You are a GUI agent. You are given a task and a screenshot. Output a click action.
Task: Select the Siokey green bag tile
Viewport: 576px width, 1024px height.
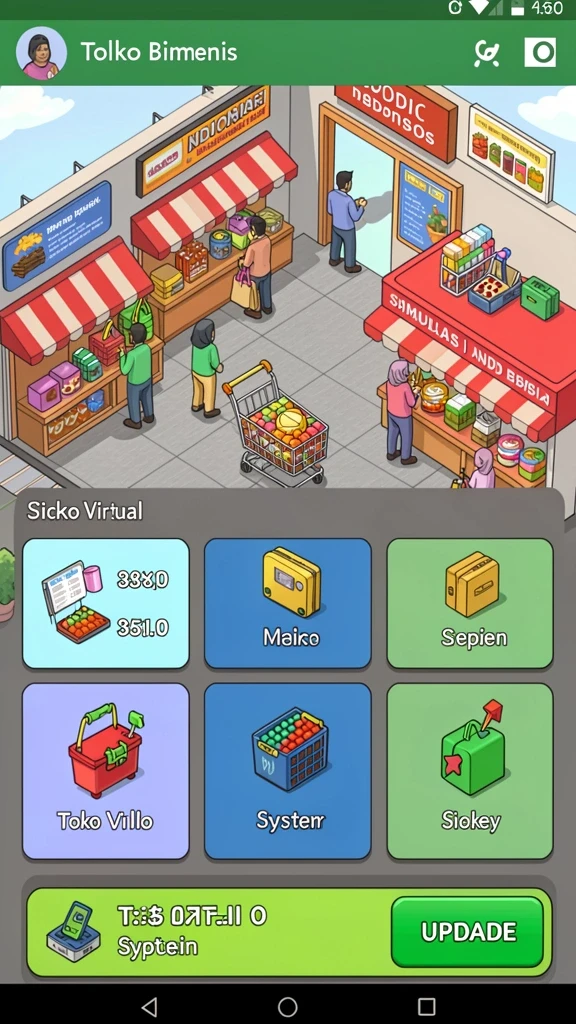click(x=470, y=771)
